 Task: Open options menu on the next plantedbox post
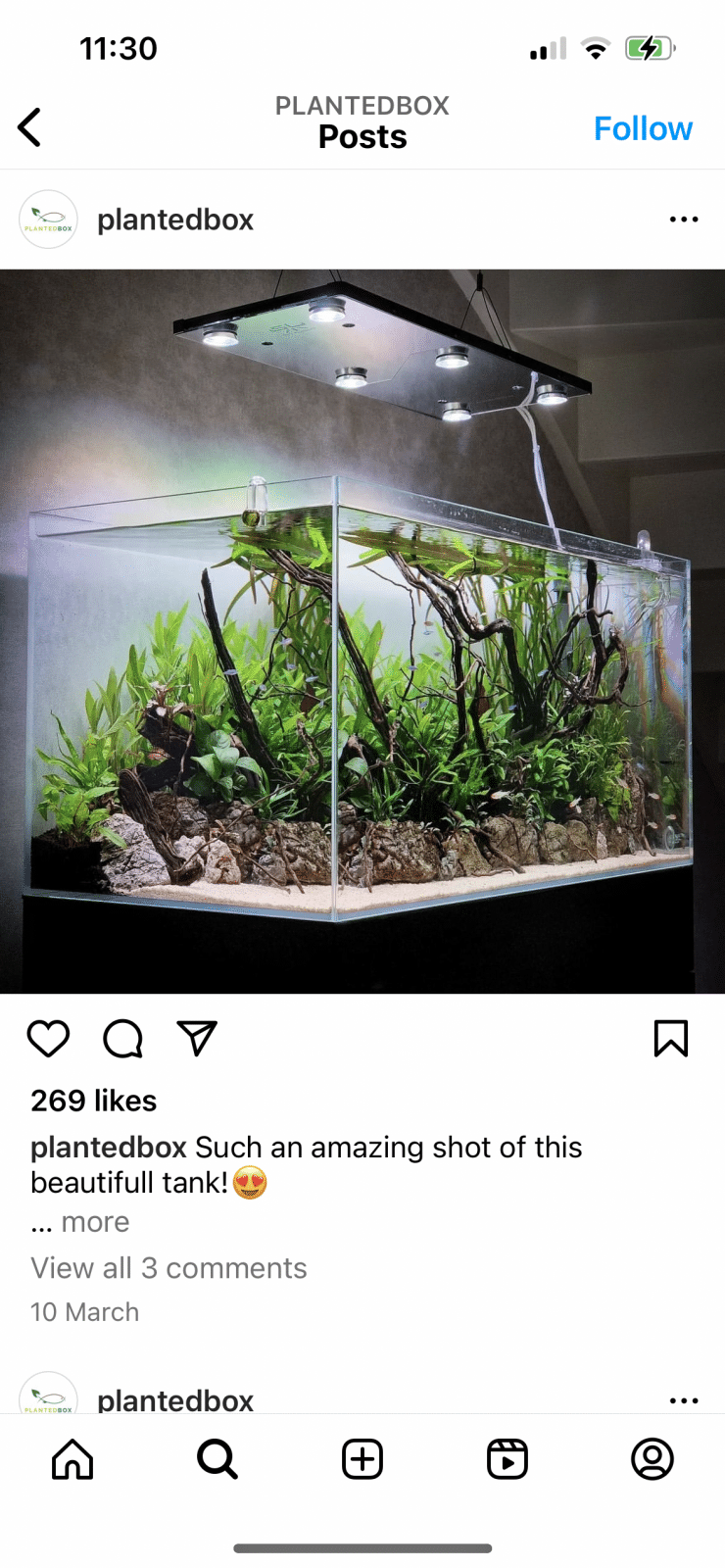click(683, 1400)
